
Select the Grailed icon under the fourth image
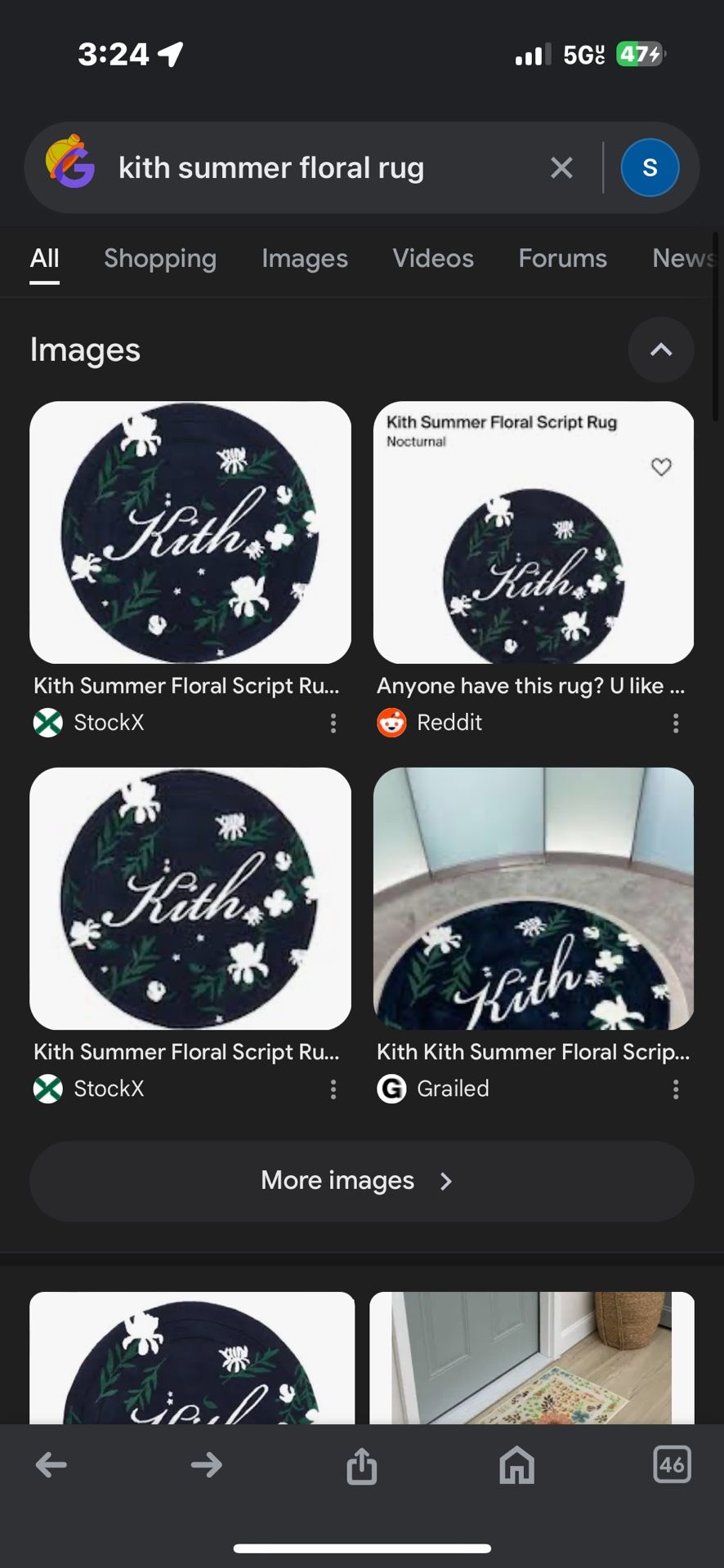tap(391, 1089)
